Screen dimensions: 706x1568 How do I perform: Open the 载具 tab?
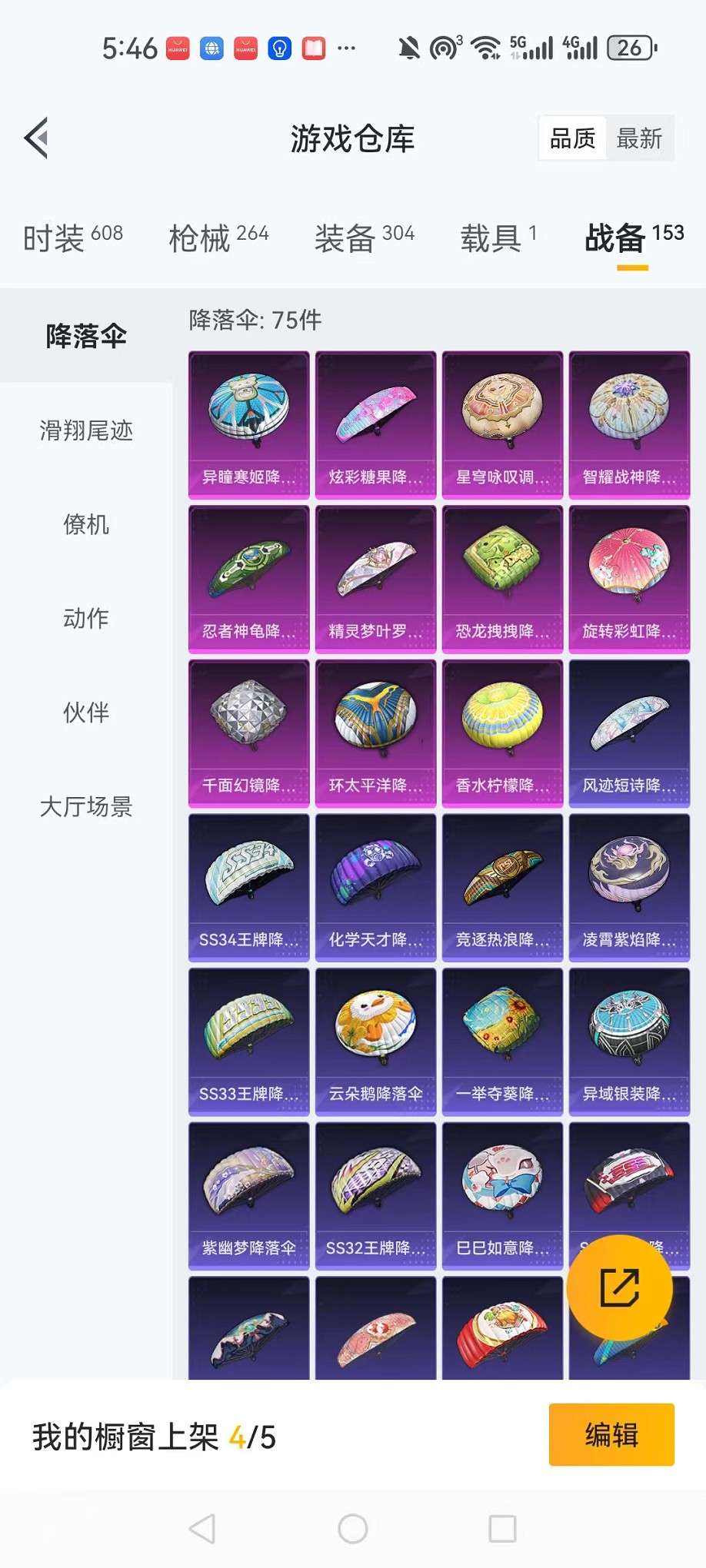point(498,238)
